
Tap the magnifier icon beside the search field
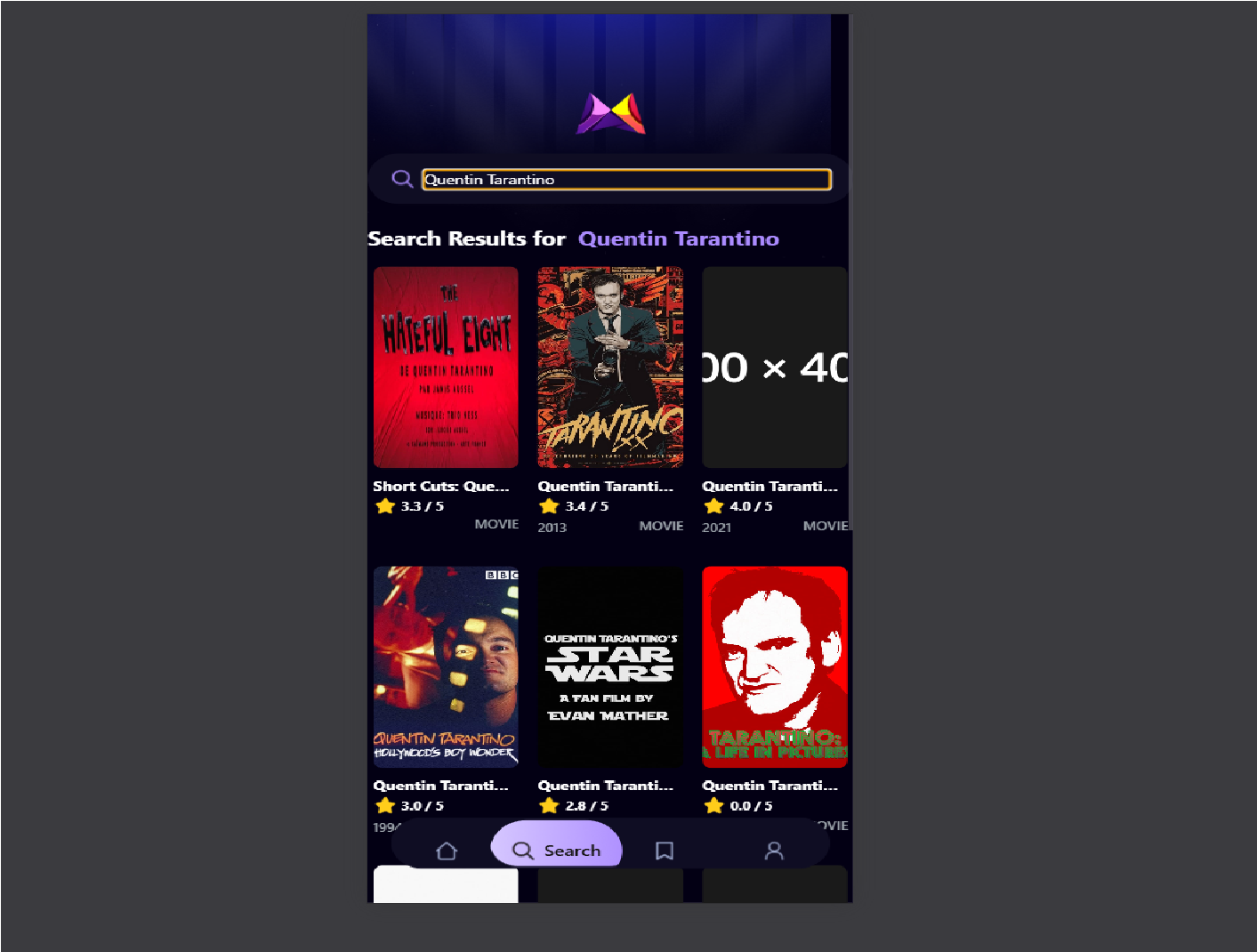402,180
